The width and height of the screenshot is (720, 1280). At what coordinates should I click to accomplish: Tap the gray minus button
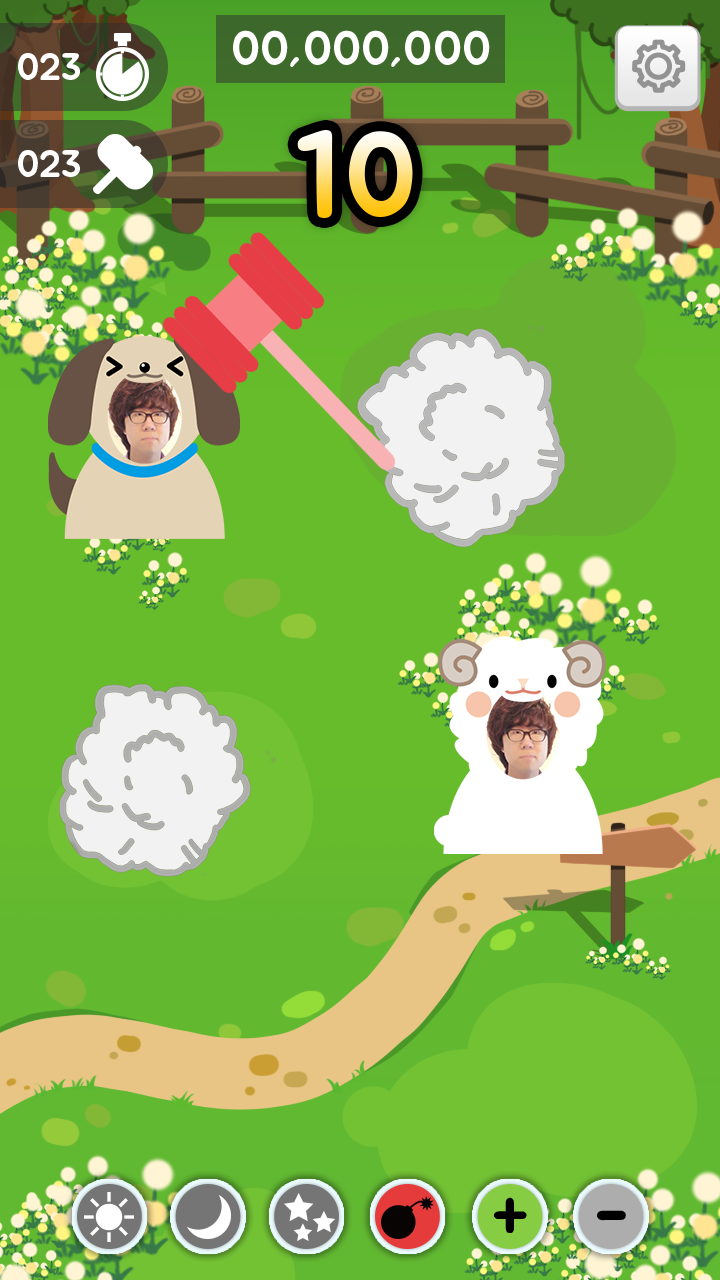pyautogui.click(x=611, y=1216)
